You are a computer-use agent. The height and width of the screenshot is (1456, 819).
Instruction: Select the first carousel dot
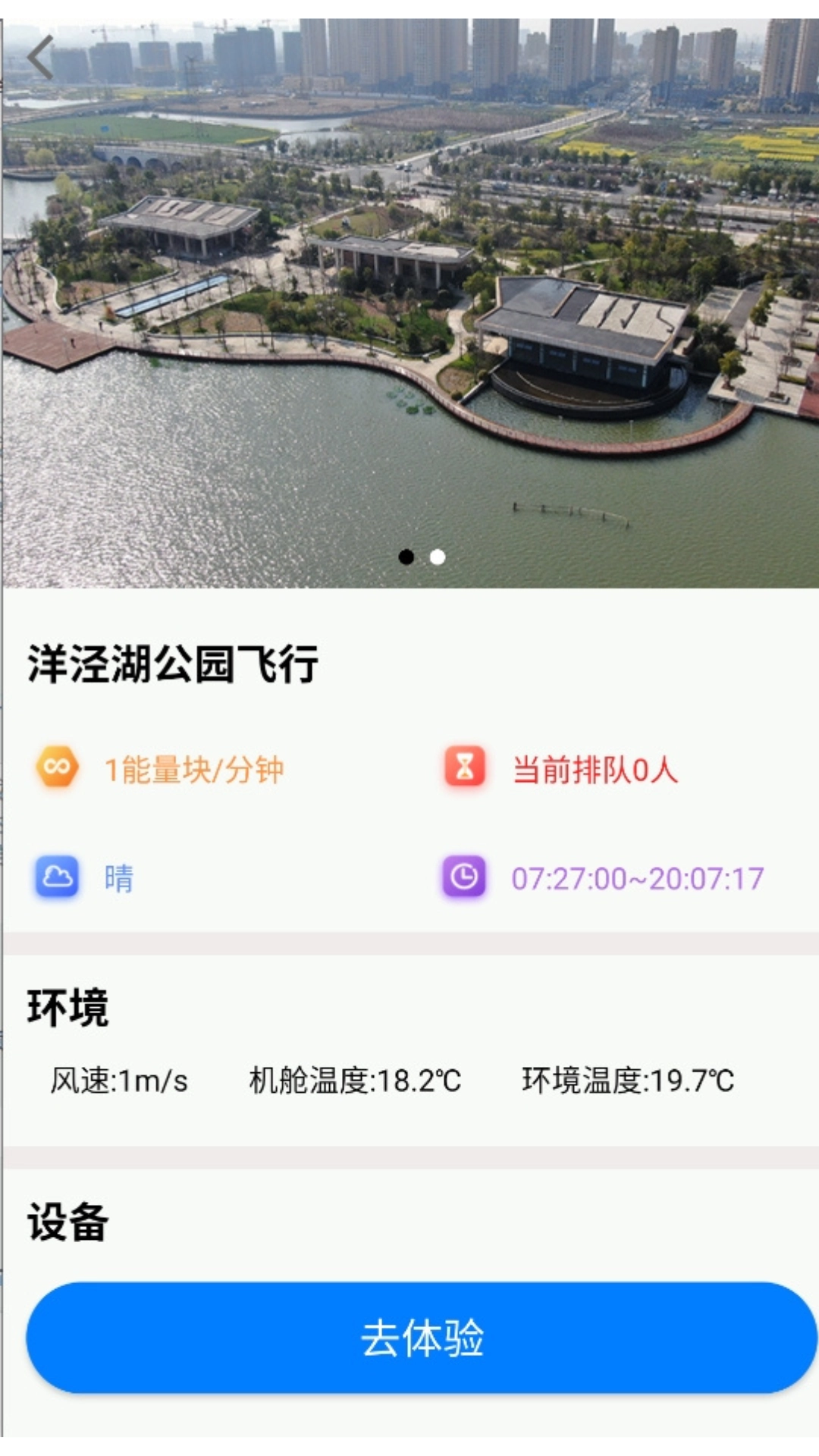tap(408, 557)
